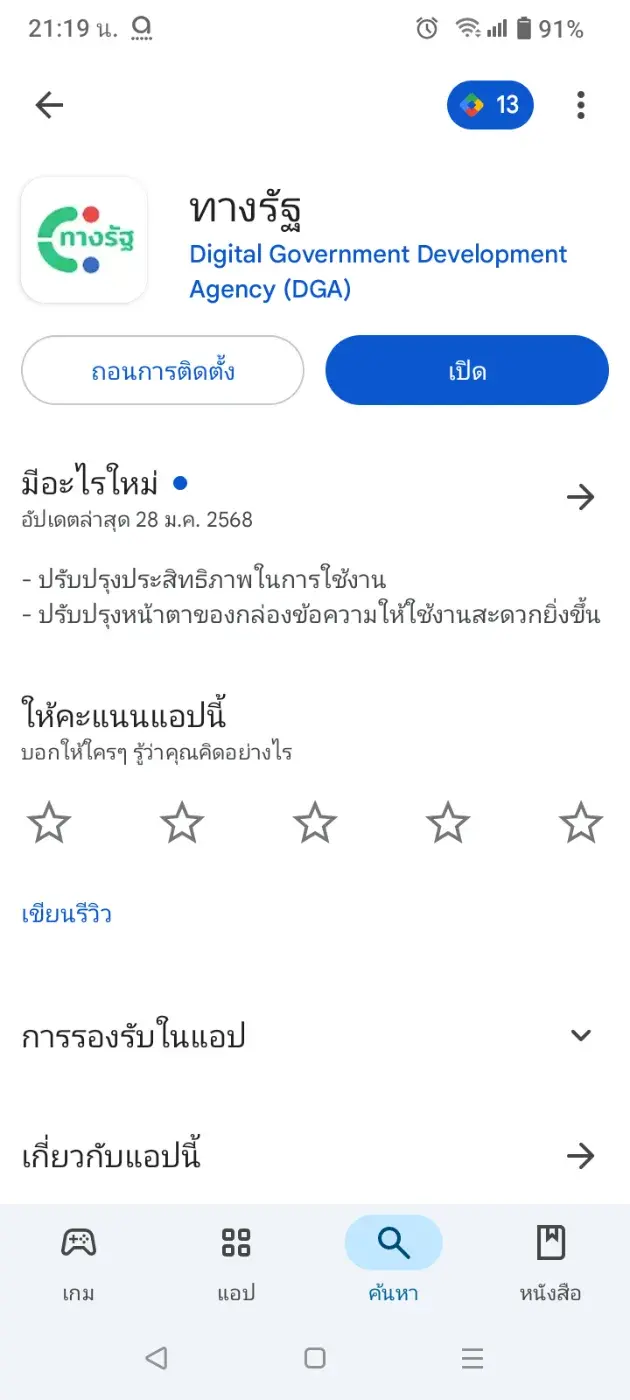Open the Digital Government Development Agency developer link
Screen dimensions: 630x1400
(378, 272)
